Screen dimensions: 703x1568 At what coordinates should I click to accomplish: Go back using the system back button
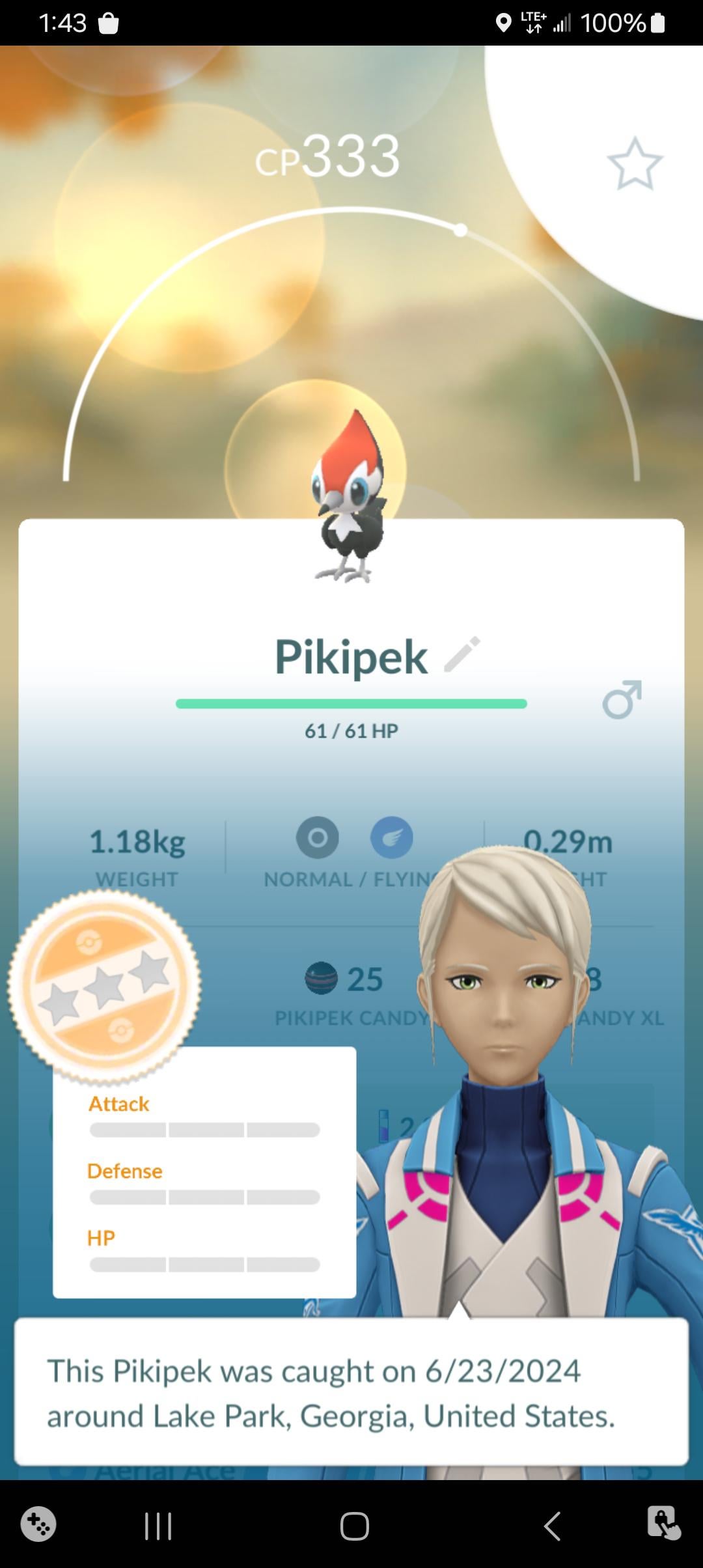click(x=552, y=1526)
